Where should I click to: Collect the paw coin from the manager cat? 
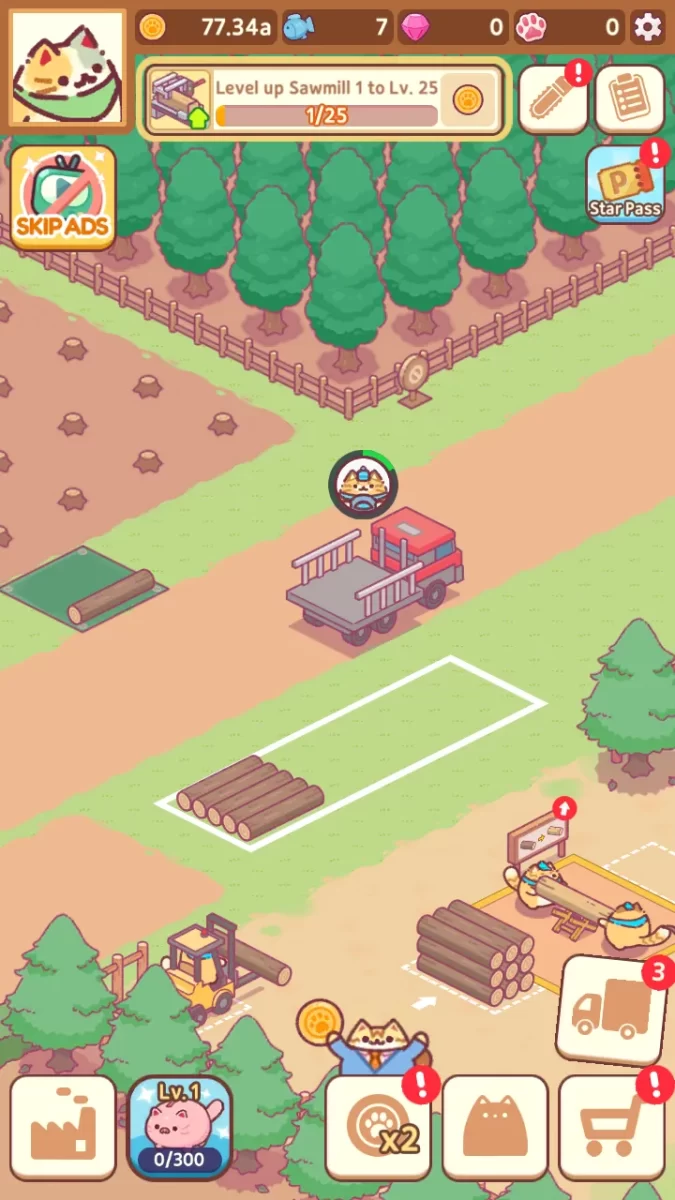tap(318, 1022)
